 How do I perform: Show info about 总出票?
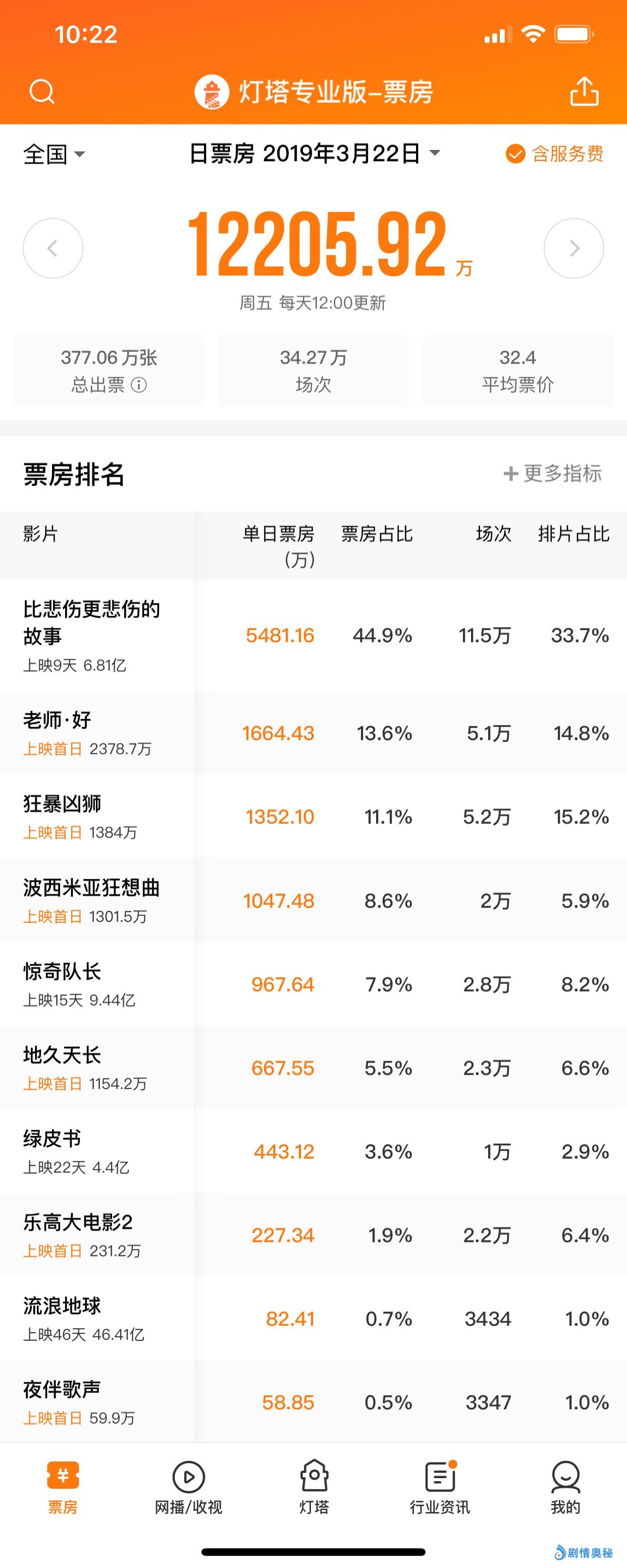[x=139, y=385]
